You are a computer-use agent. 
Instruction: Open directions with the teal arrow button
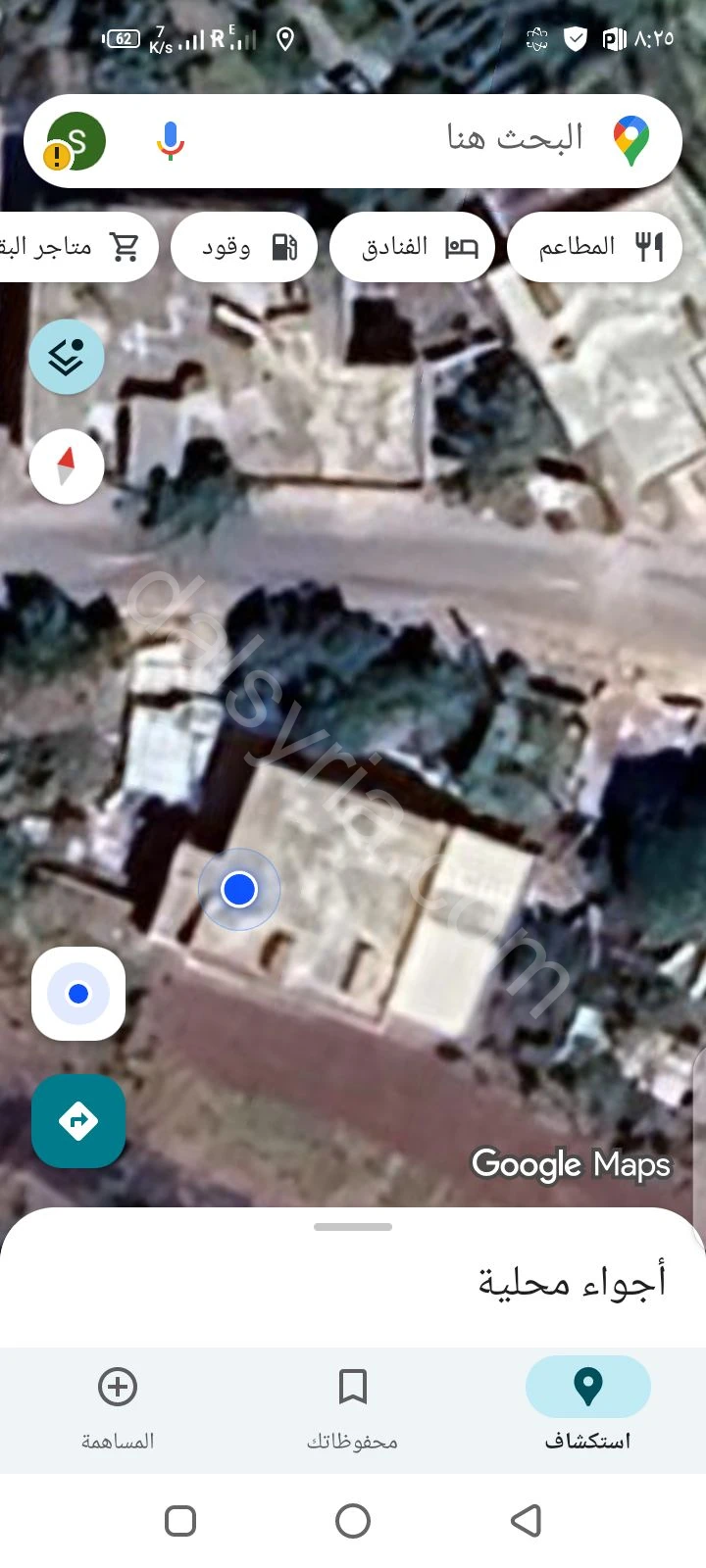tap(78, 1121)
